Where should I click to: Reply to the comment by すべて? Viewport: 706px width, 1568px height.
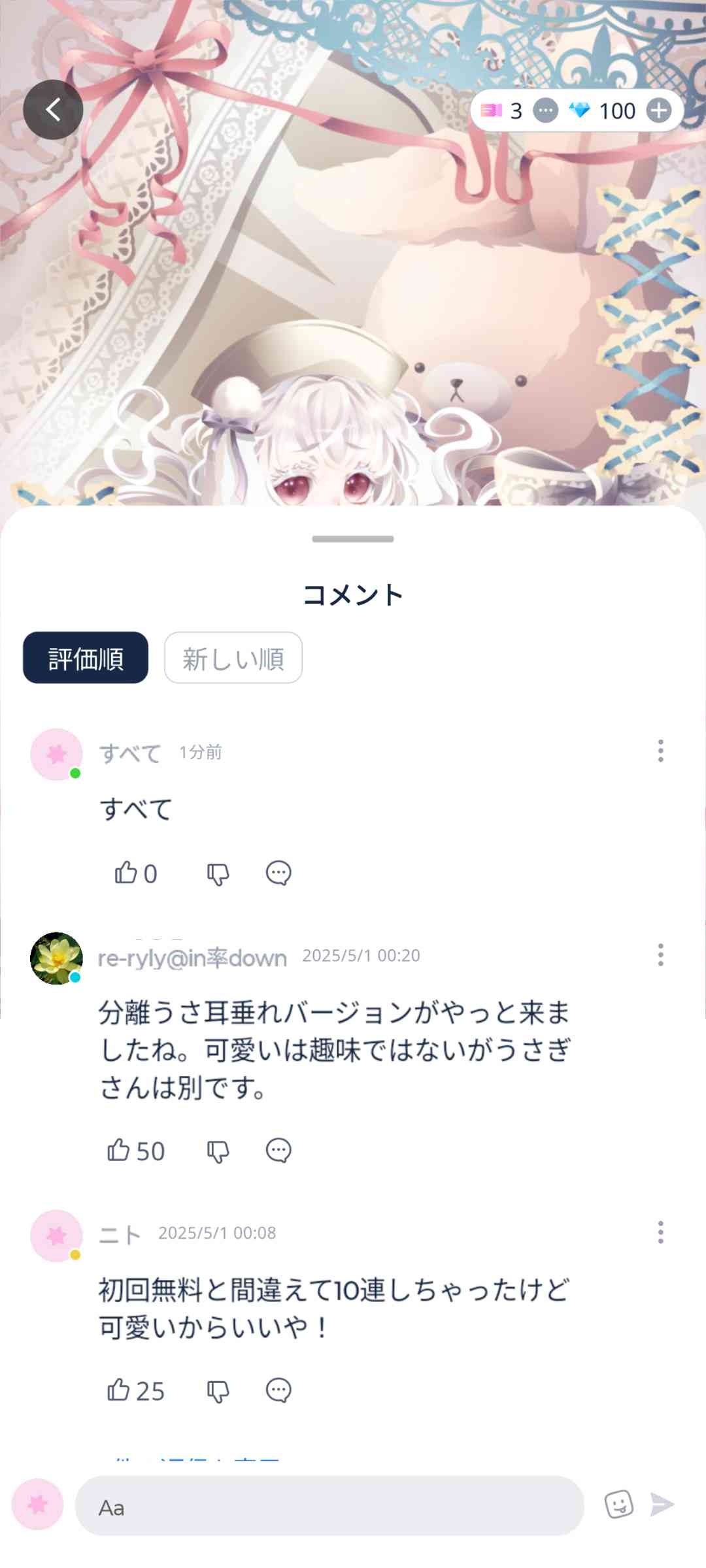tap(278, 873)
